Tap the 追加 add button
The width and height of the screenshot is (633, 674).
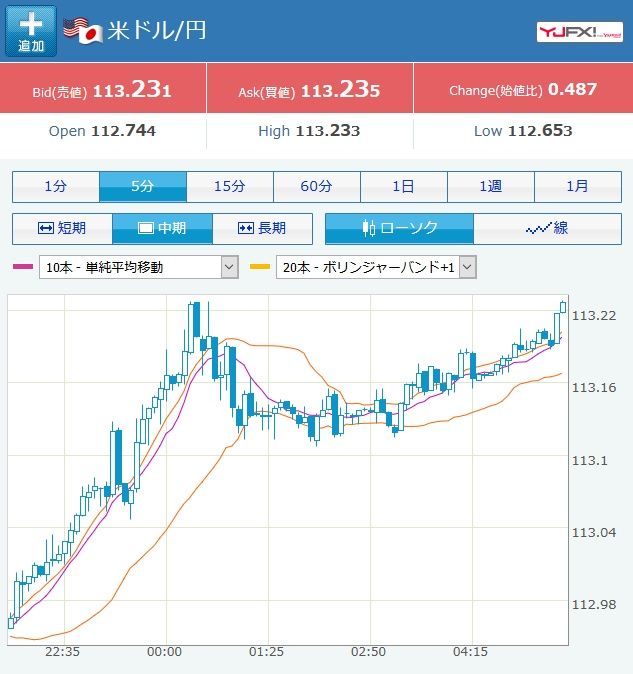coord(31,31)
